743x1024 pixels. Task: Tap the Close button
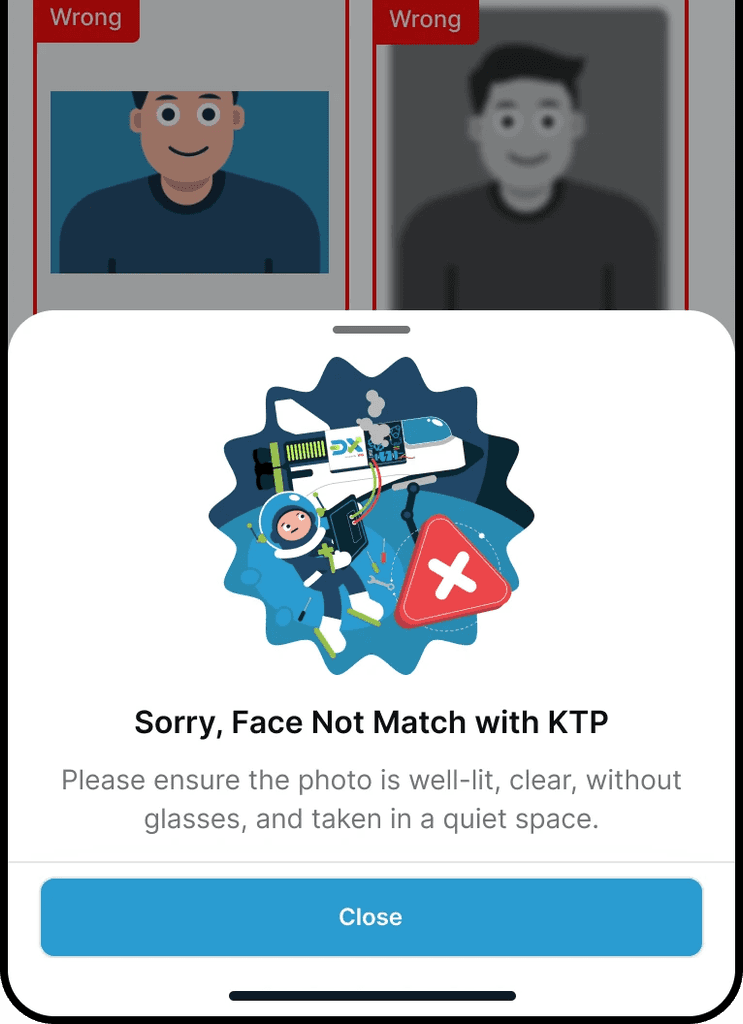[371, 917]
